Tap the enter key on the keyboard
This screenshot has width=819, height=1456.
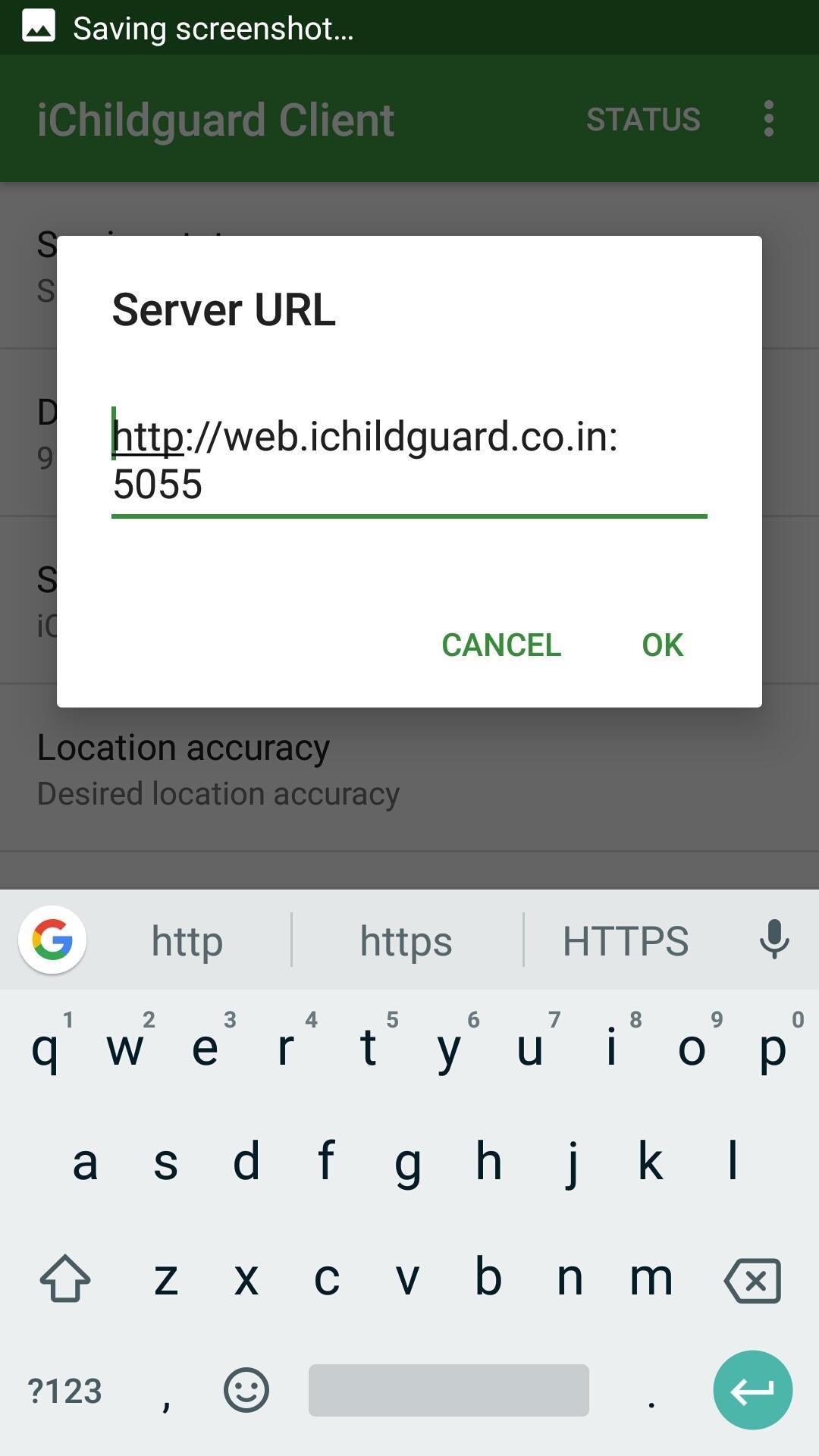pos(752,1391)
